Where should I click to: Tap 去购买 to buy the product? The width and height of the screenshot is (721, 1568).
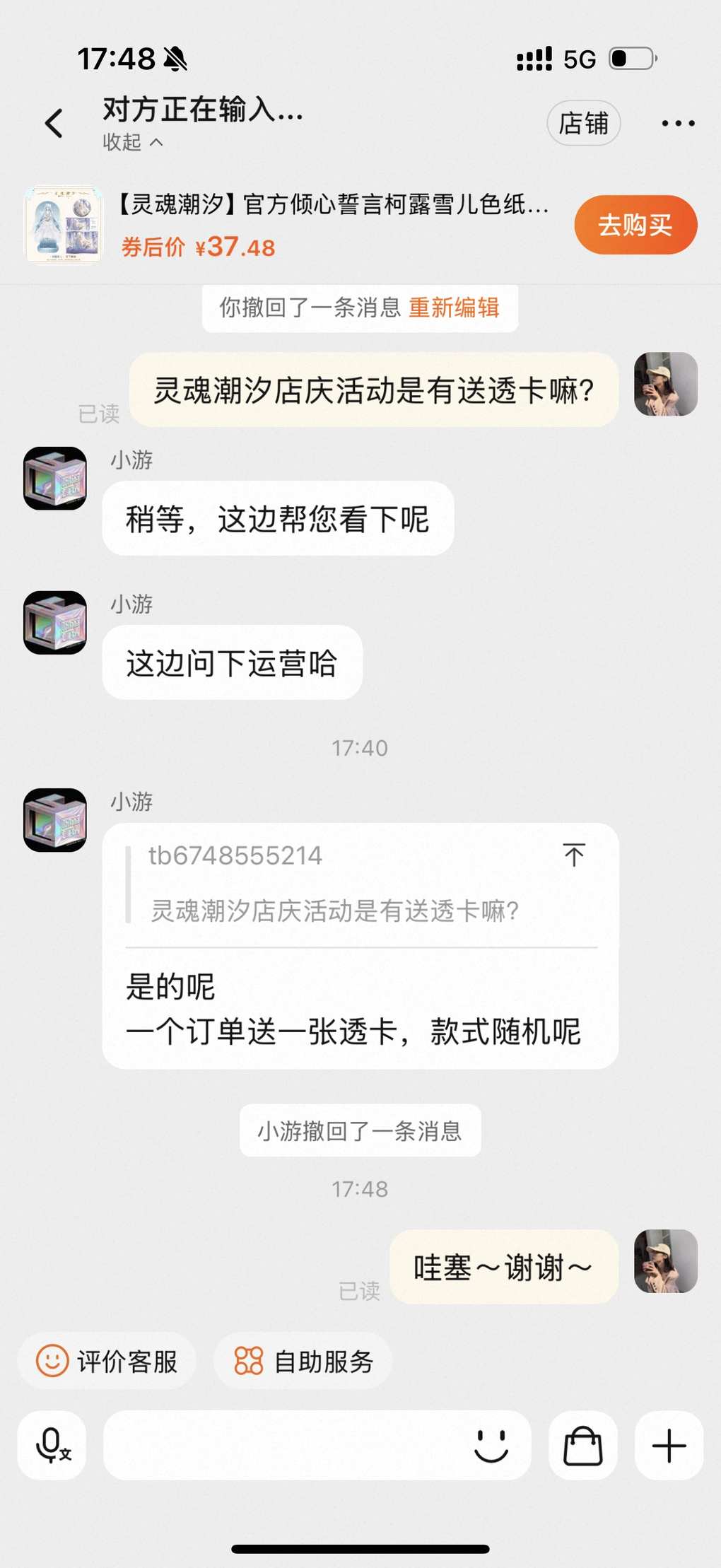tap(635, 225)
